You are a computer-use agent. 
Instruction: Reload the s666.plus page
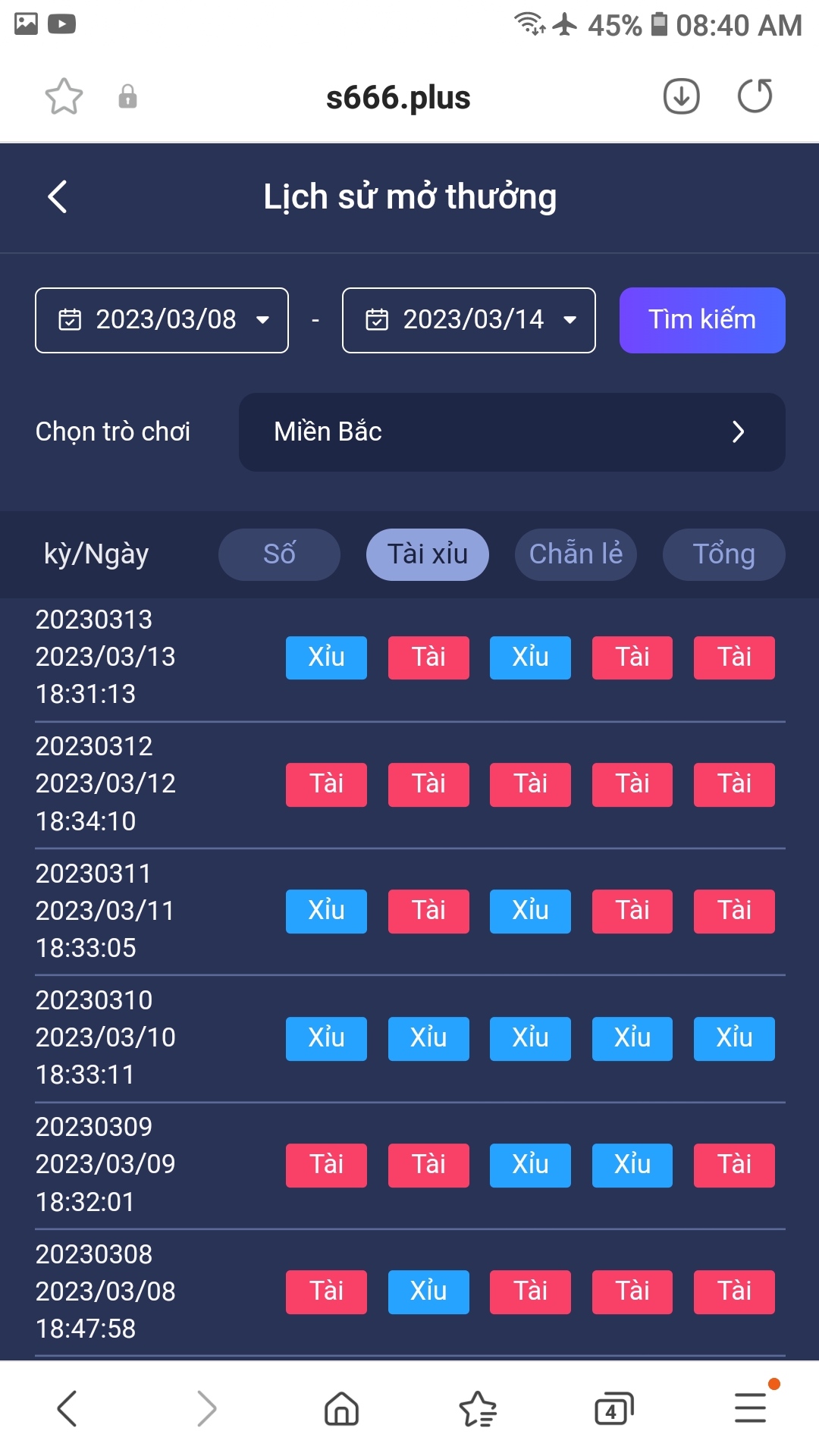click(x=755, y=96)
